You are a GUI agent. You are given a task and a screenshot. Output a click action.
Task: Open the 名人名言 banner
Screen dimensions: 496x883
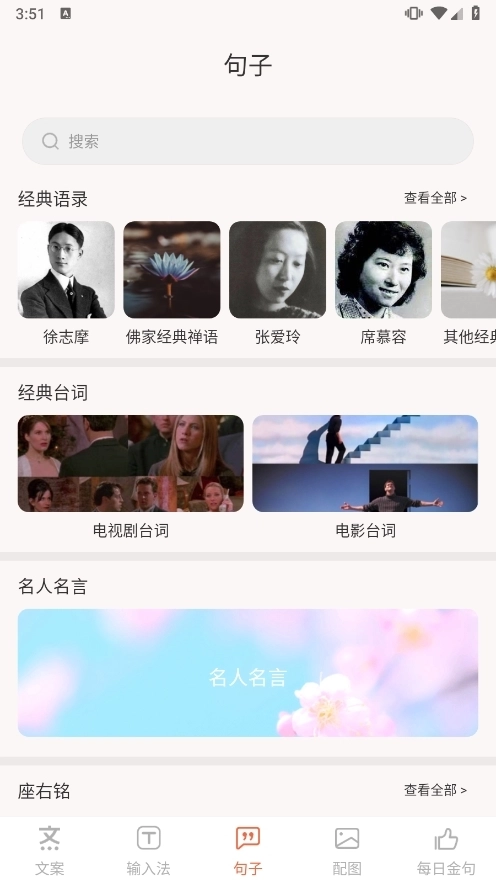pos(248,672)
